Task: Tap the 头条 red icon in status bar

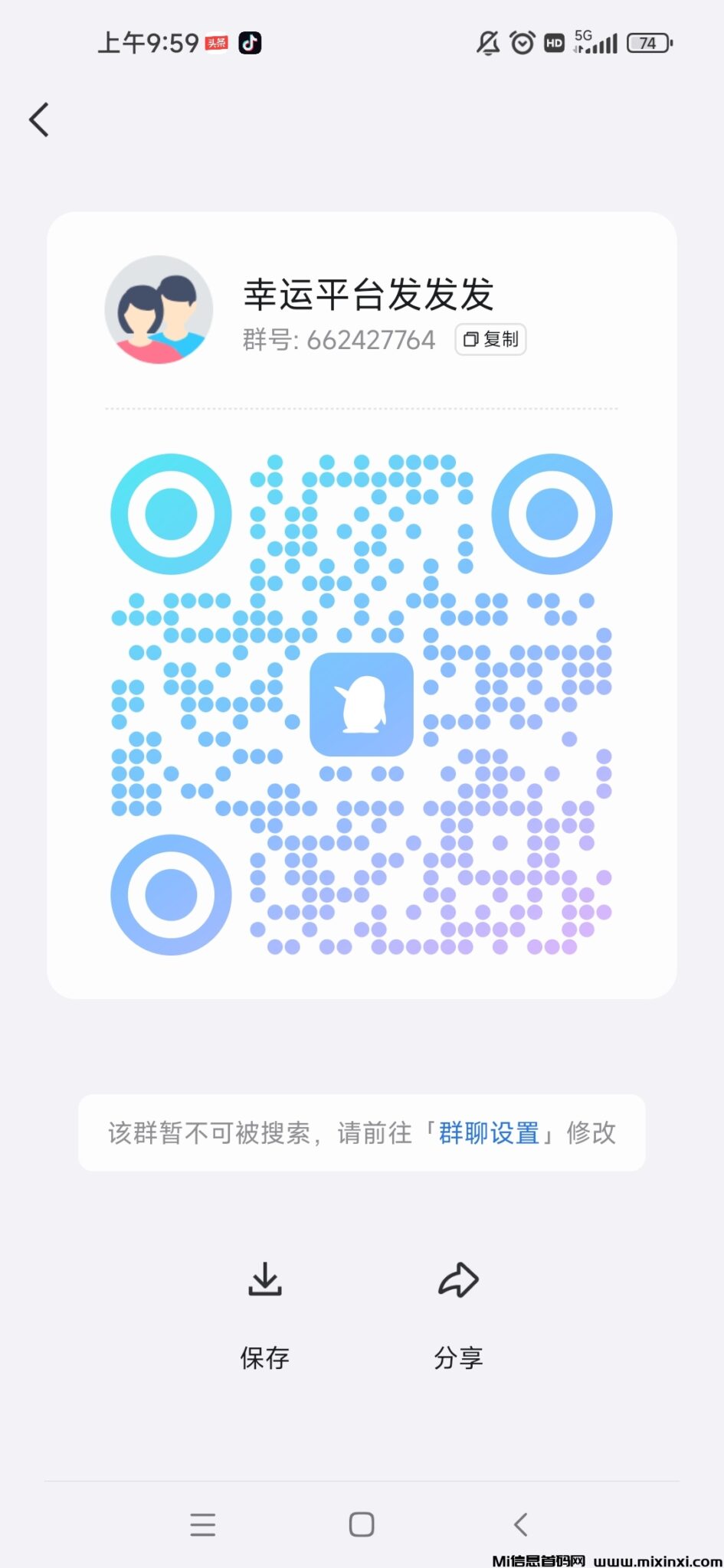Action: click(x=218, y=42)
